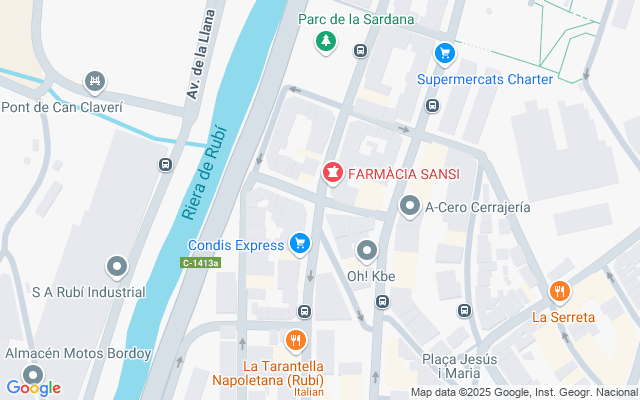This screenshot has width=640, height=400.
Task: Open La Tarantella Napoletana restaurant pin
Action: [296, 341]
